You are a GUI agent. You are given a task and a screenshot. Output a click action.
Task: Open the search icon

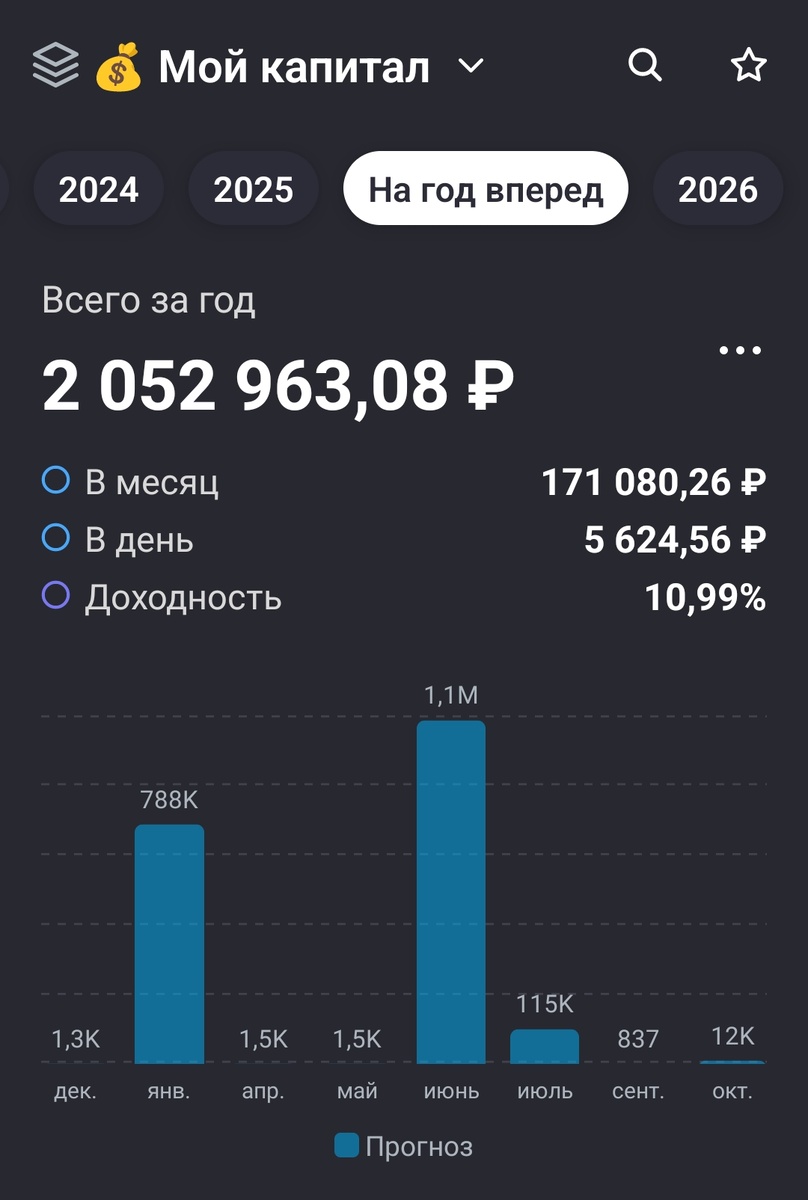coord(644,65)
